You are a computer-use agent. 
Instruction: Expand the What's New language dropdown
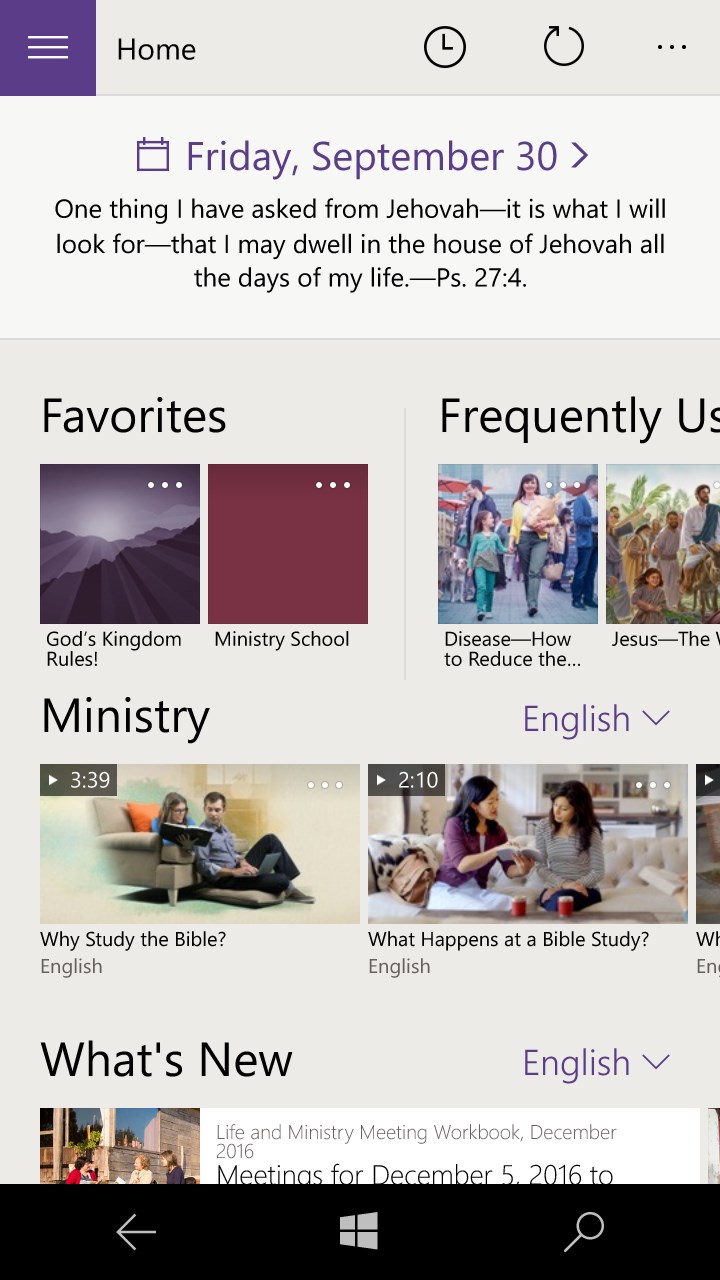[x=596, y=1063]
